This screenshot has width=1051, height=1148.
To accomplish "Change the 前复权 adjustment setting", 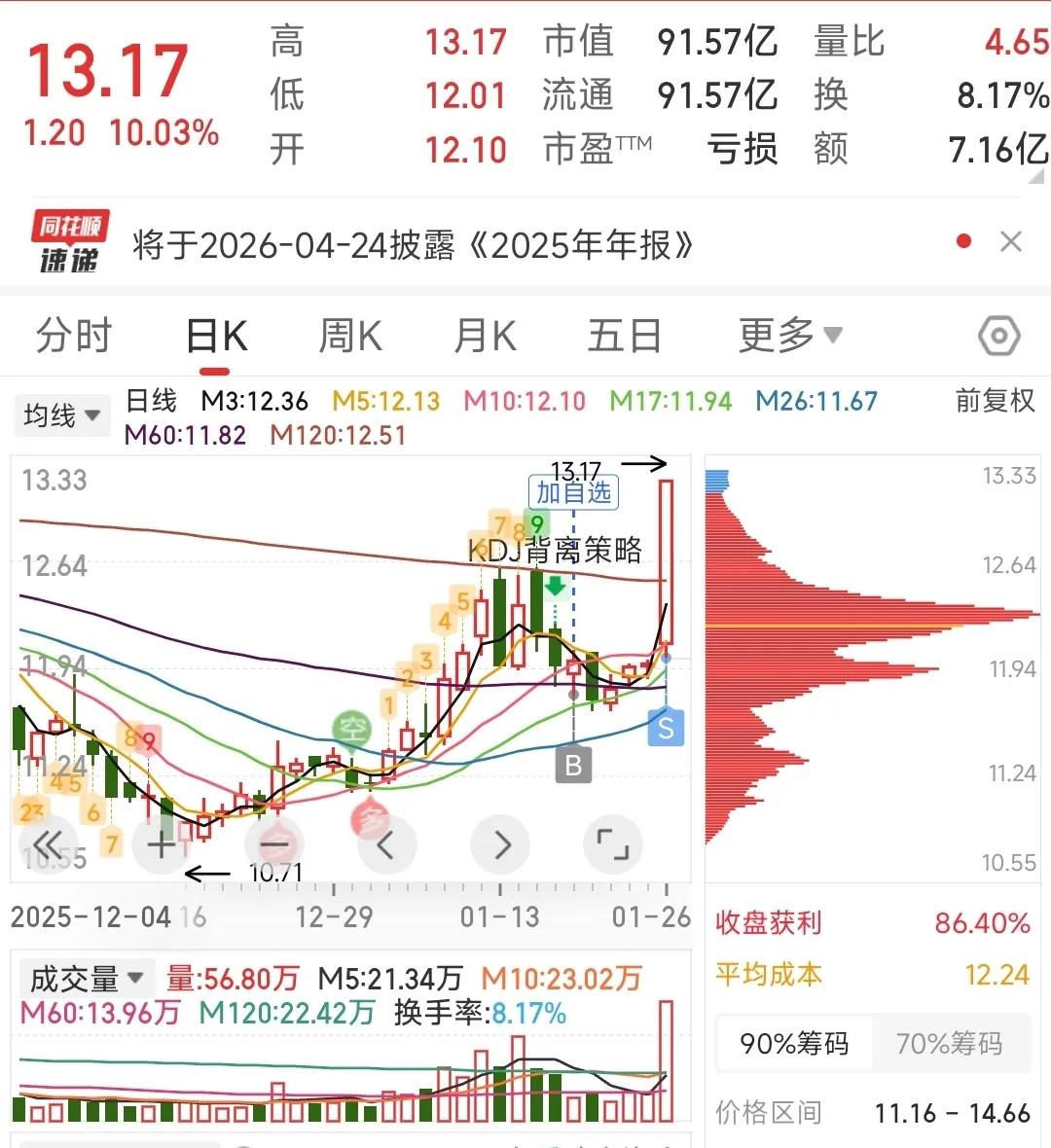I will point(995,401).
